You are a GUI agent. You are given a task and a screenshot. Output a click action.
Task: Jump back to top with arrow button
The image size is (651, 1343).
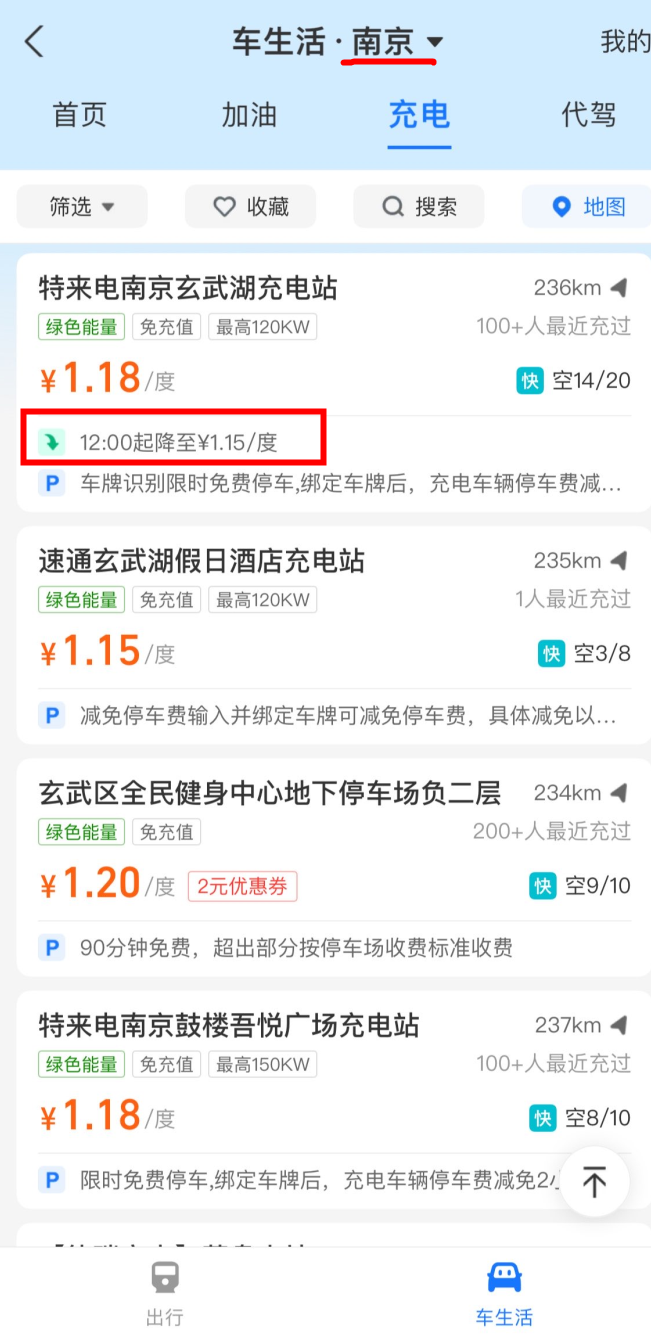click(x=594, y=1182)
